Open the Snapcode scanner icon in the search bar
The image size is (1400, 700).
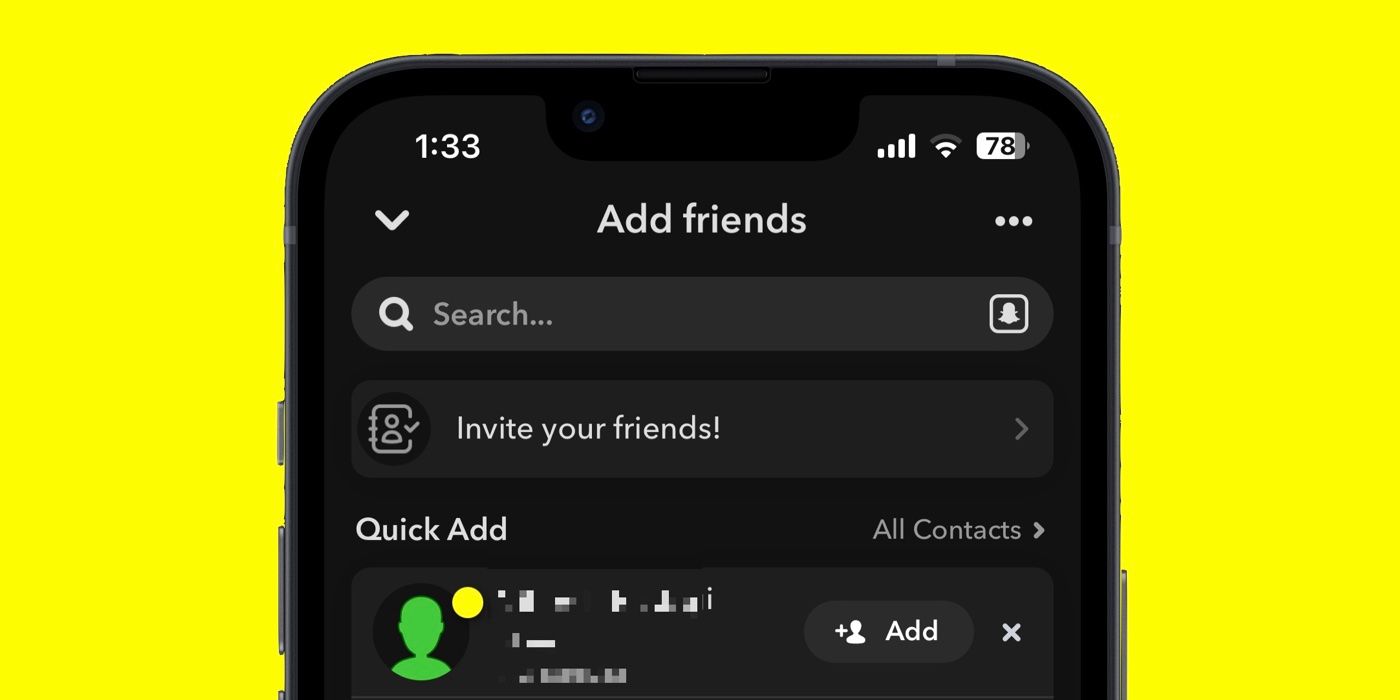click(x=1008, y=315)
